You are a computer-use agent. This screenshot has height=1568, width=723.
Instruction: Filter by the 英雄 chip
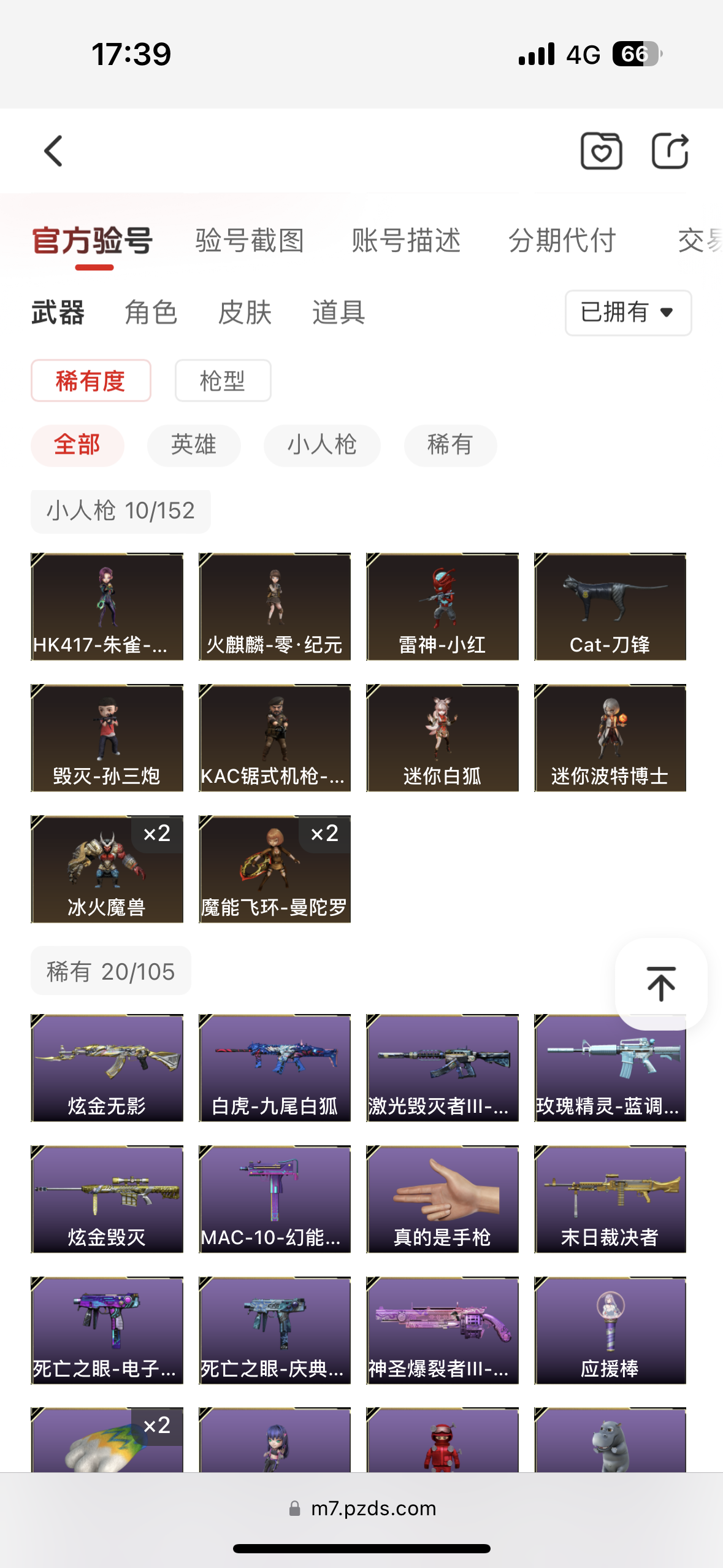pos(194,445)
